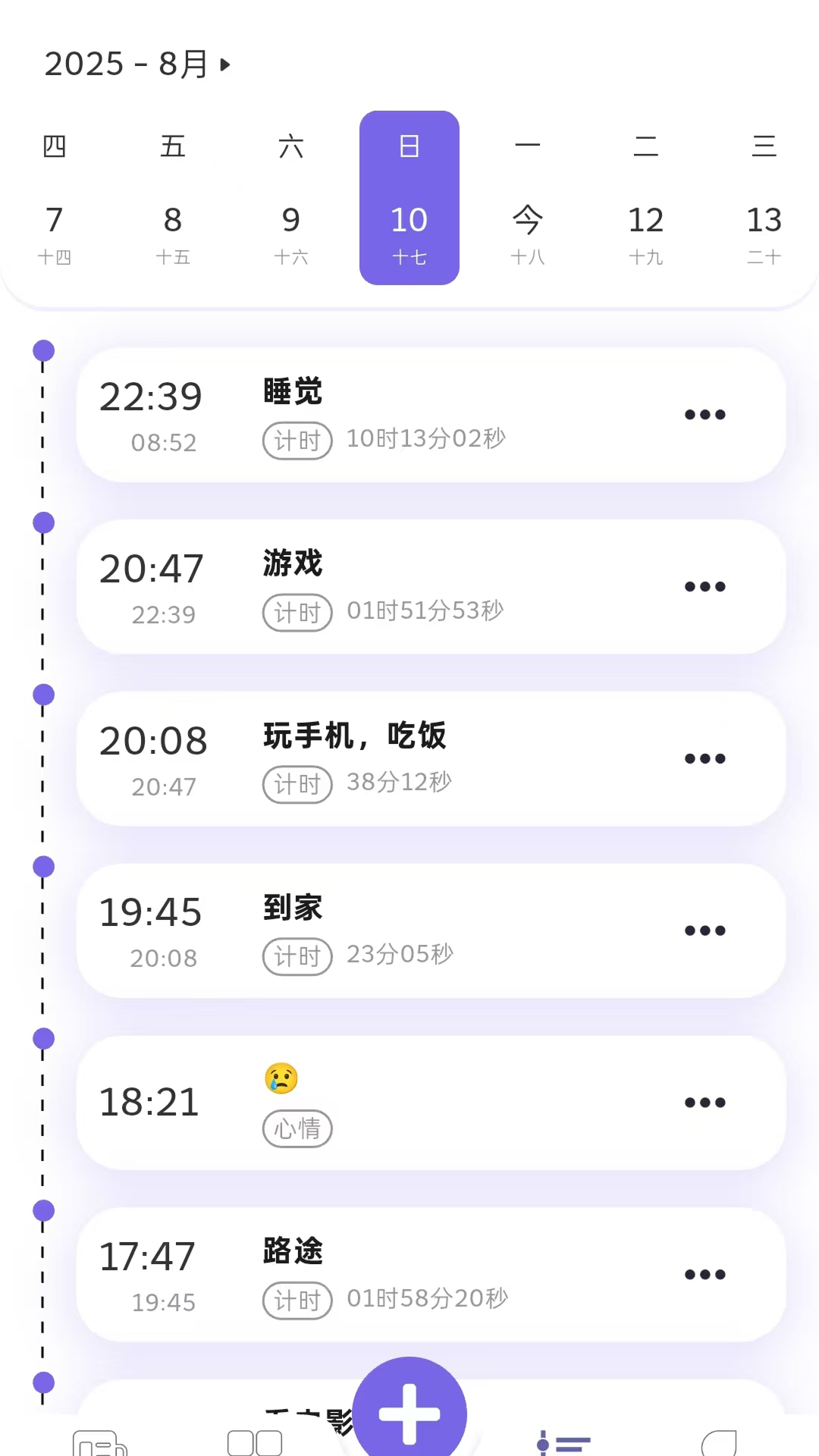Screen dimensions: 819x1456
Task: Switch to the timeline list tab
Action: [x=564, y=1442]
